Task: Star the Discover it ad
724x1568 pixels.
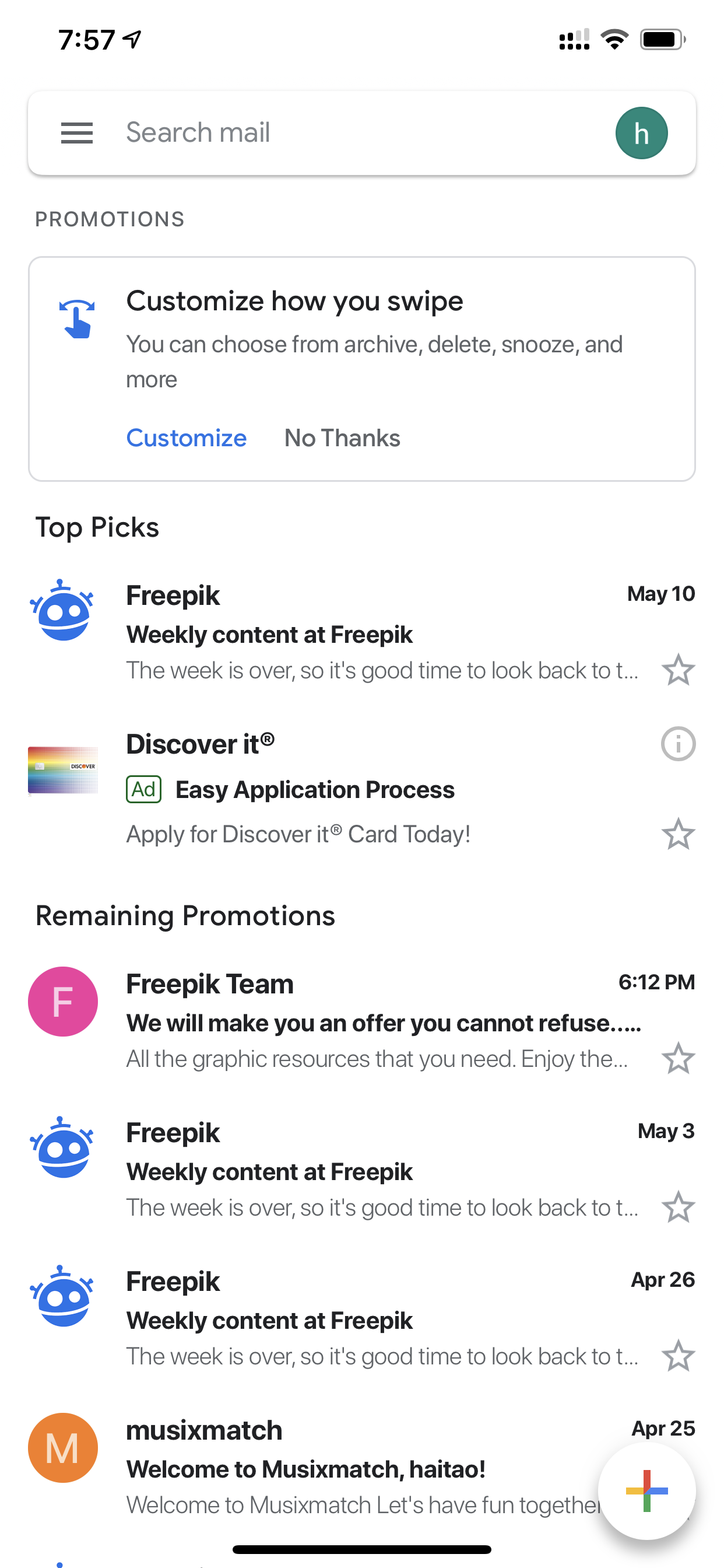Action: coord(678,834)
